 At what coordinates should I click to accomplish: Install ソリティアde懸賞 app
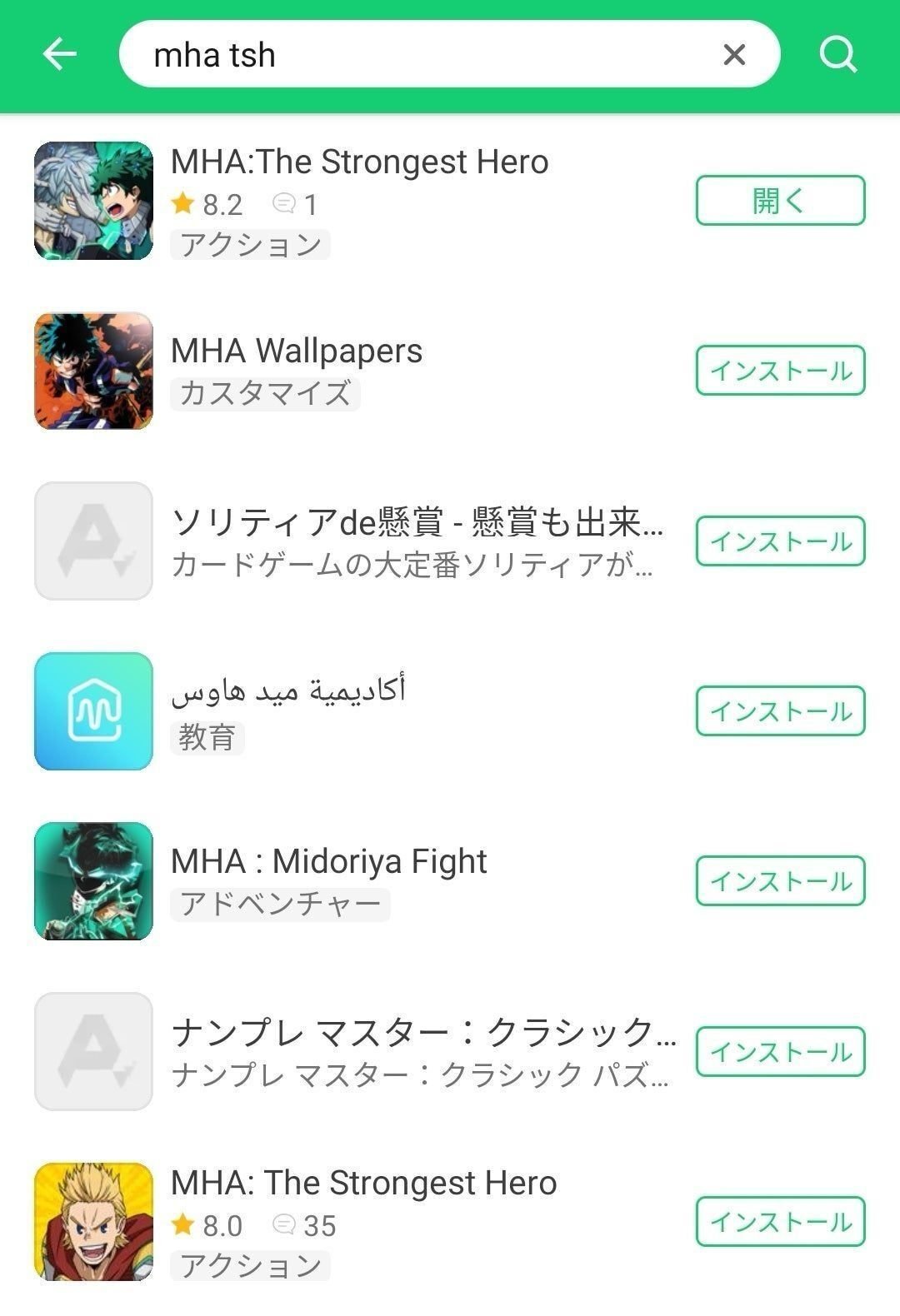click(x=780, y=541)
